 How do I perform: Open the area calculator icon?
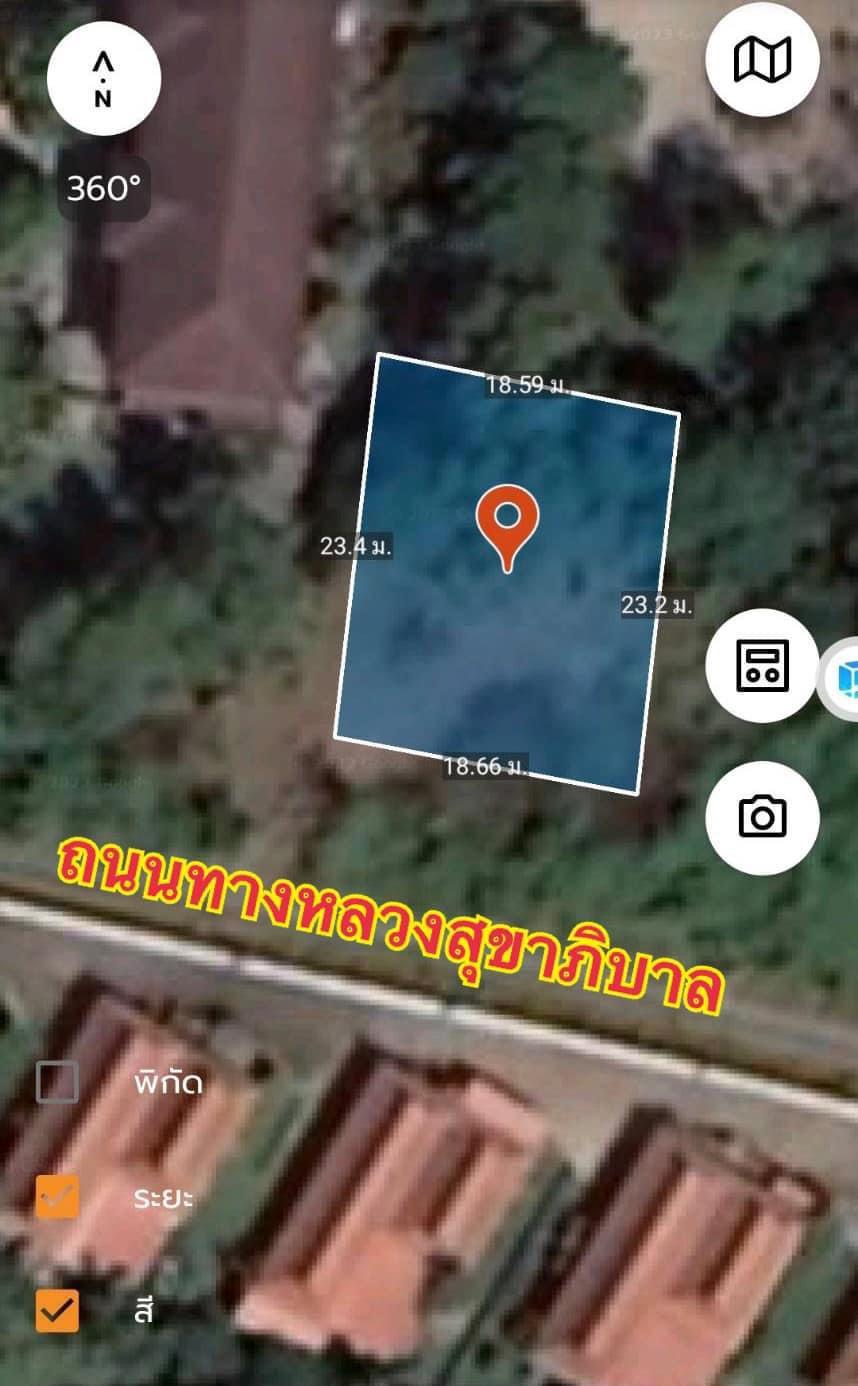point(762,665)
